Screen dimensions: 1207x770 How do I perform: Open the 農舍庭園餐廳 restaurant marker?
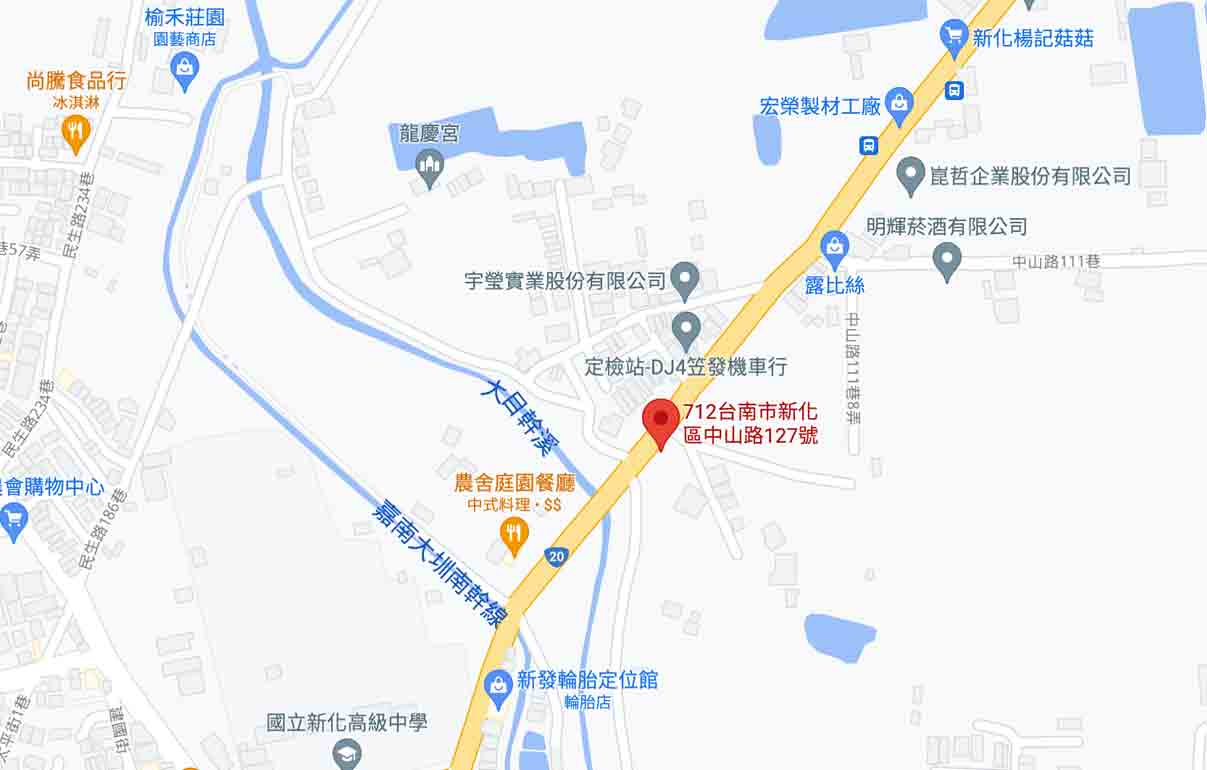[515, 535]
